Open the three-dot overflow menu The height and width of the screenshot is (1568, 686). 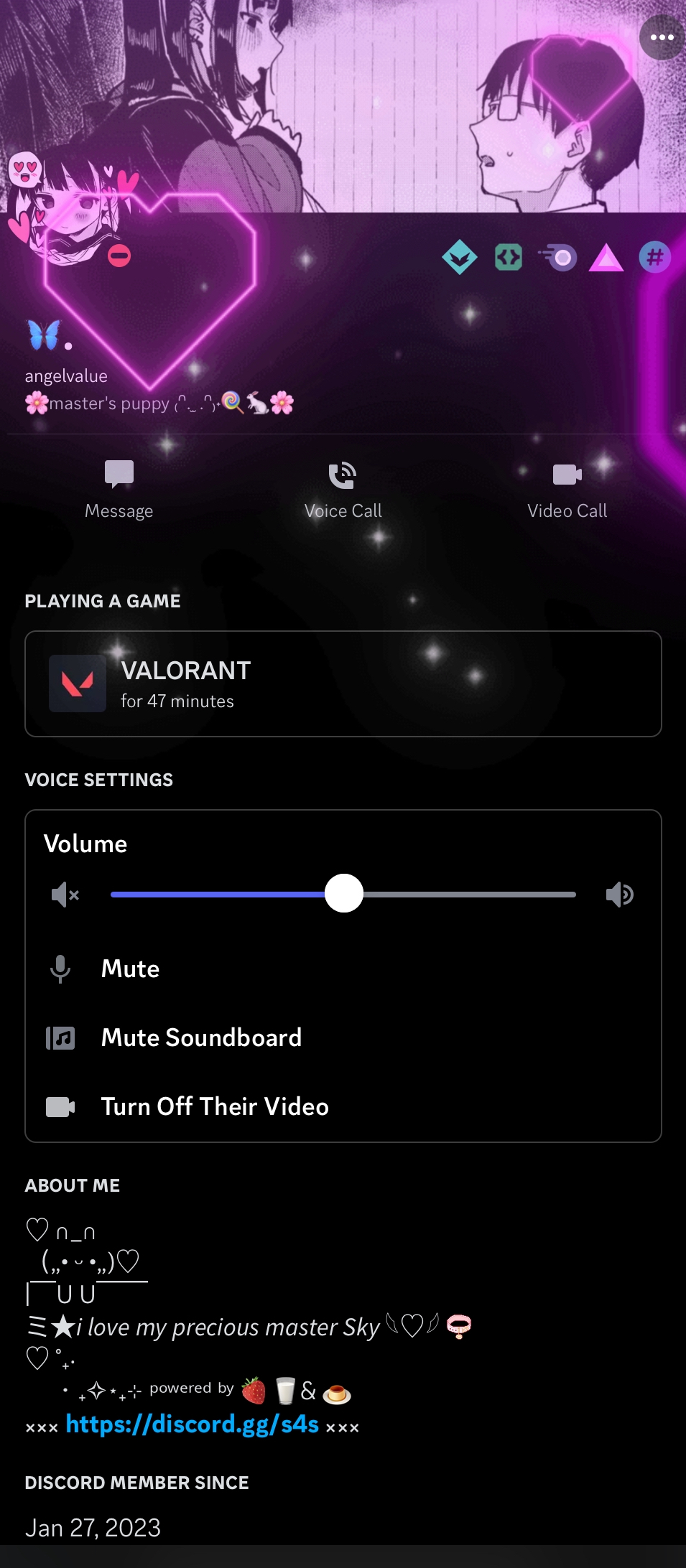662,37
